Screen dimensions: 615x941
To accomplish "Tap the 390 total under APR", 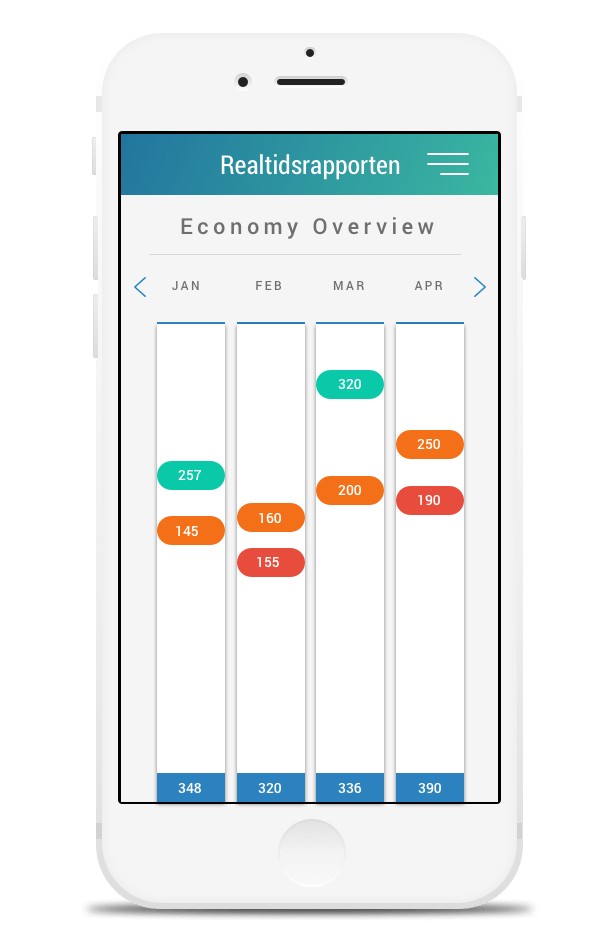I will coord(430,787).
